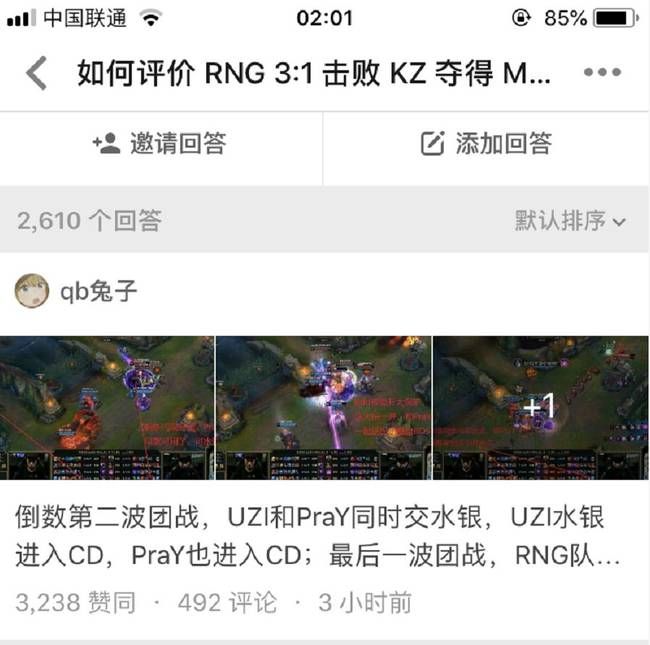Tap 邀请回答 to invite answers
The width and height of the screenshot is (650, 645).
(161, 143)
